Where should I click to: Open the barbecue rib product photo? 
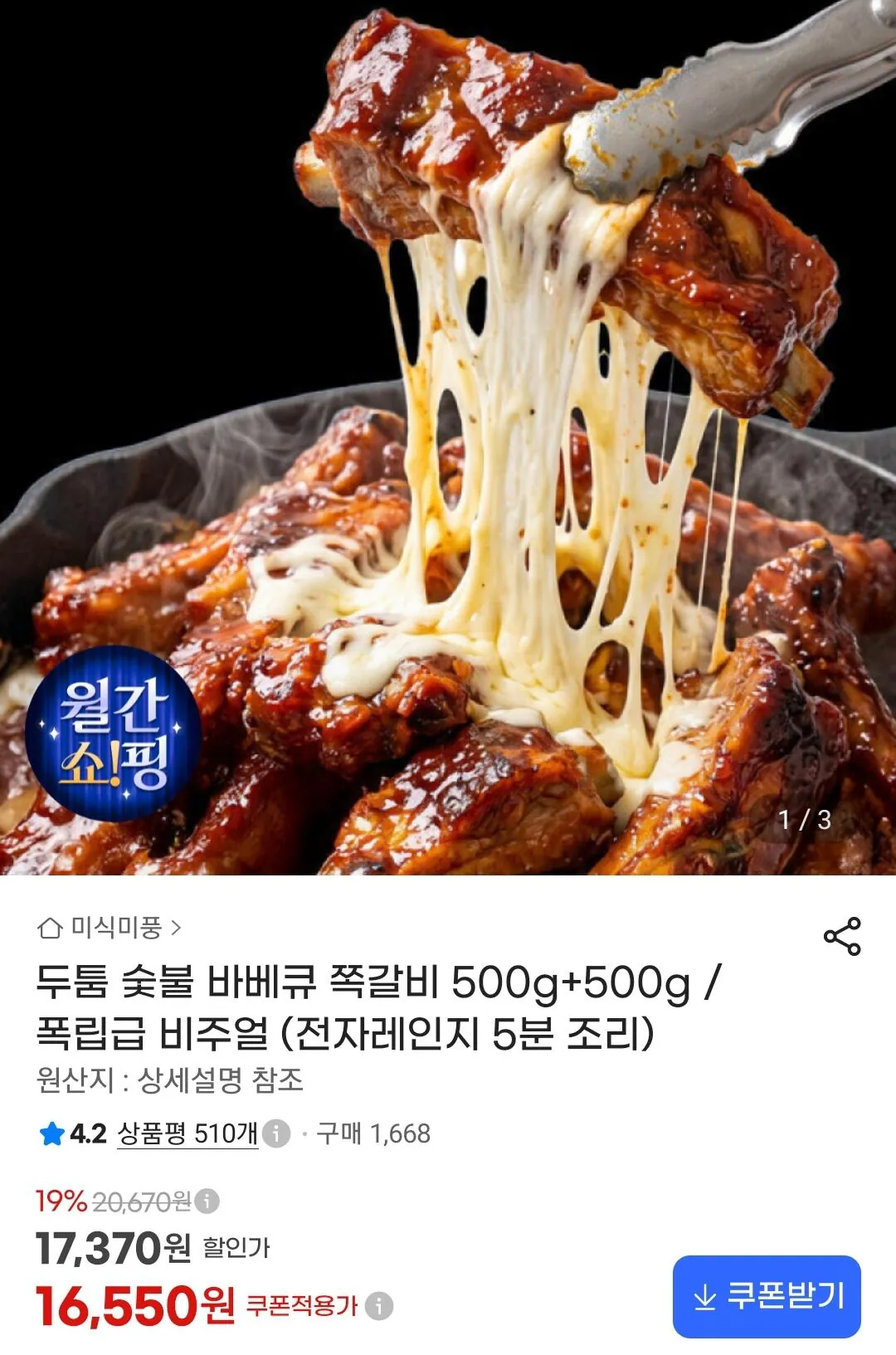(x=448, y=437)
